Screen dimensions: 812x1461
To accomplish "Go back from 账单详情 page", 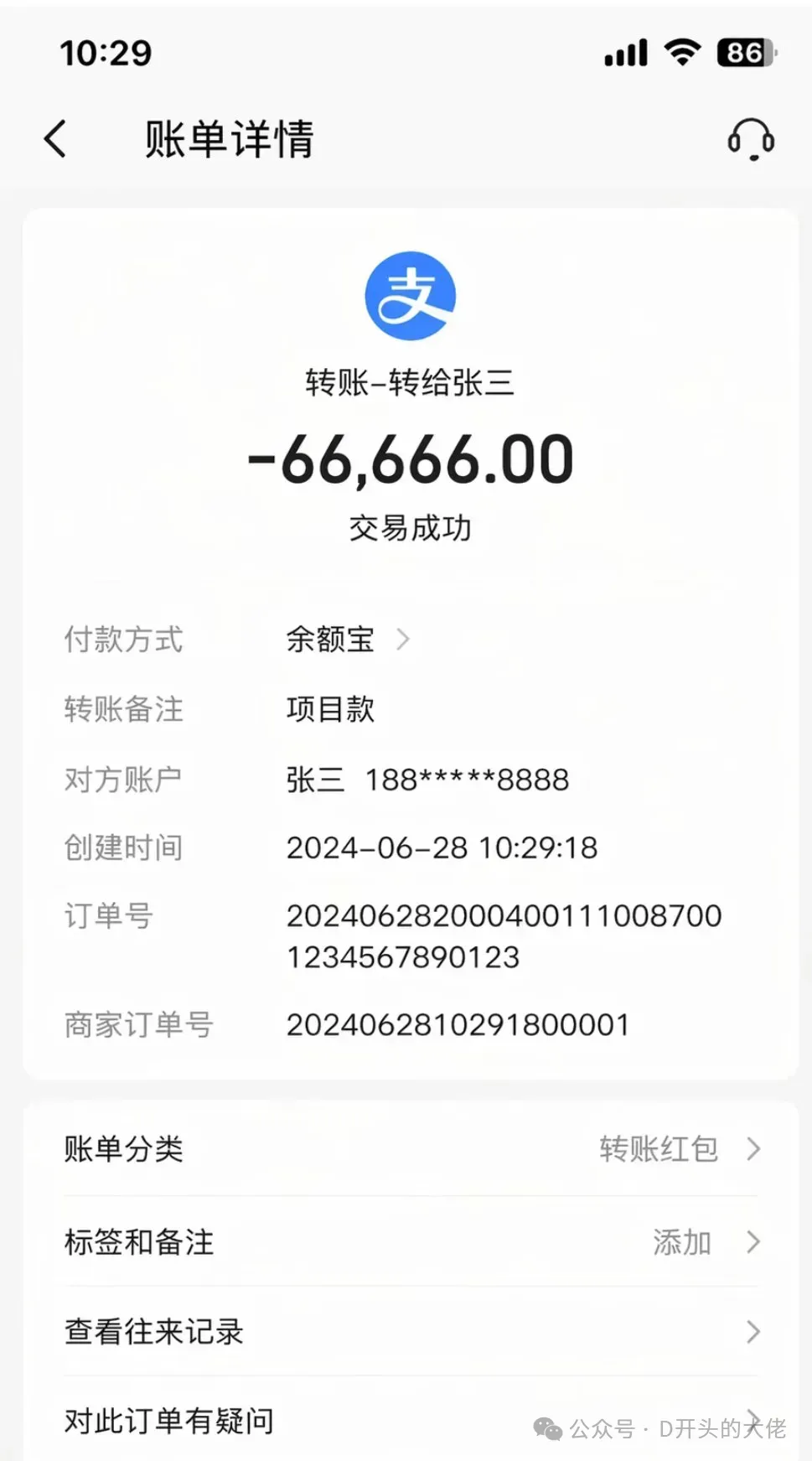I will coord(55,139).
